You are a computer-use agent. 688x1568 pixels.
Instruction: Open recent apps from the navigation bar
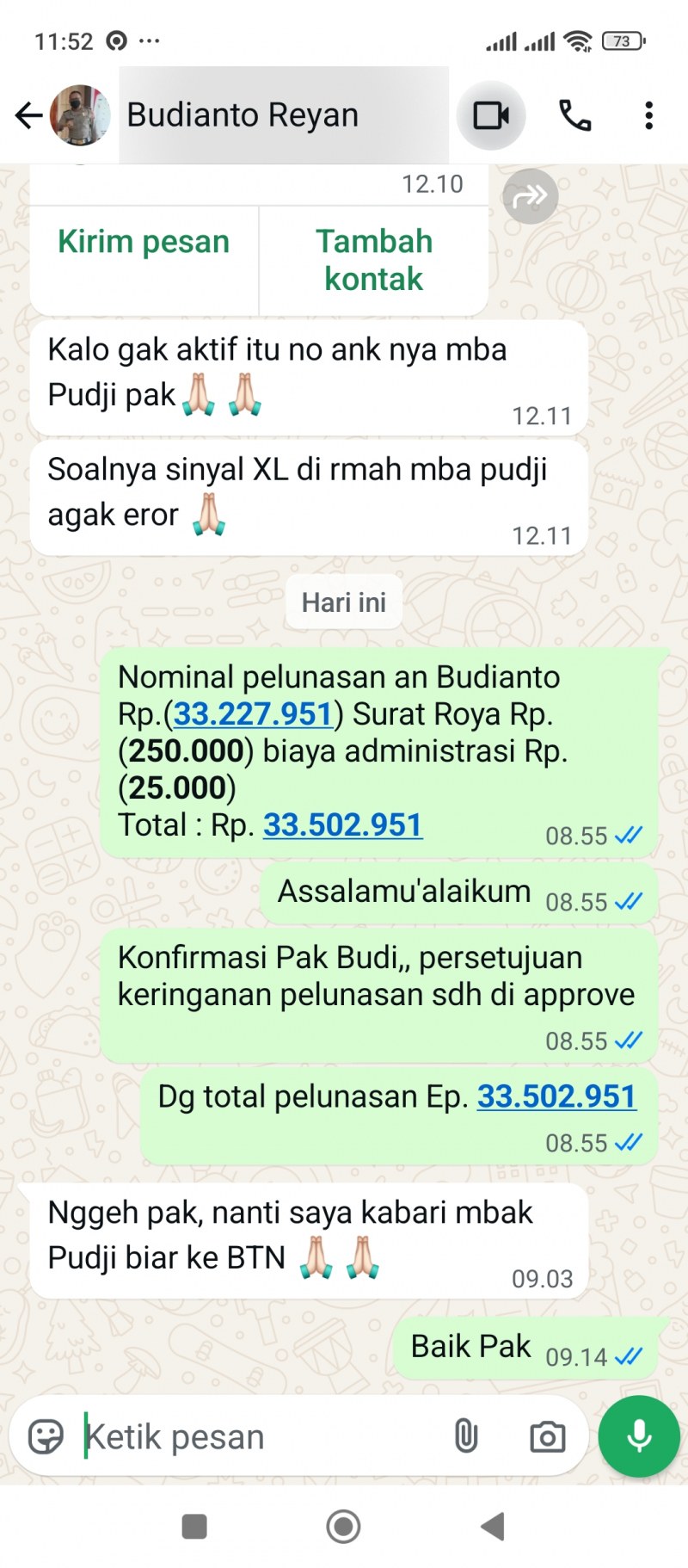coord(194,1527)
